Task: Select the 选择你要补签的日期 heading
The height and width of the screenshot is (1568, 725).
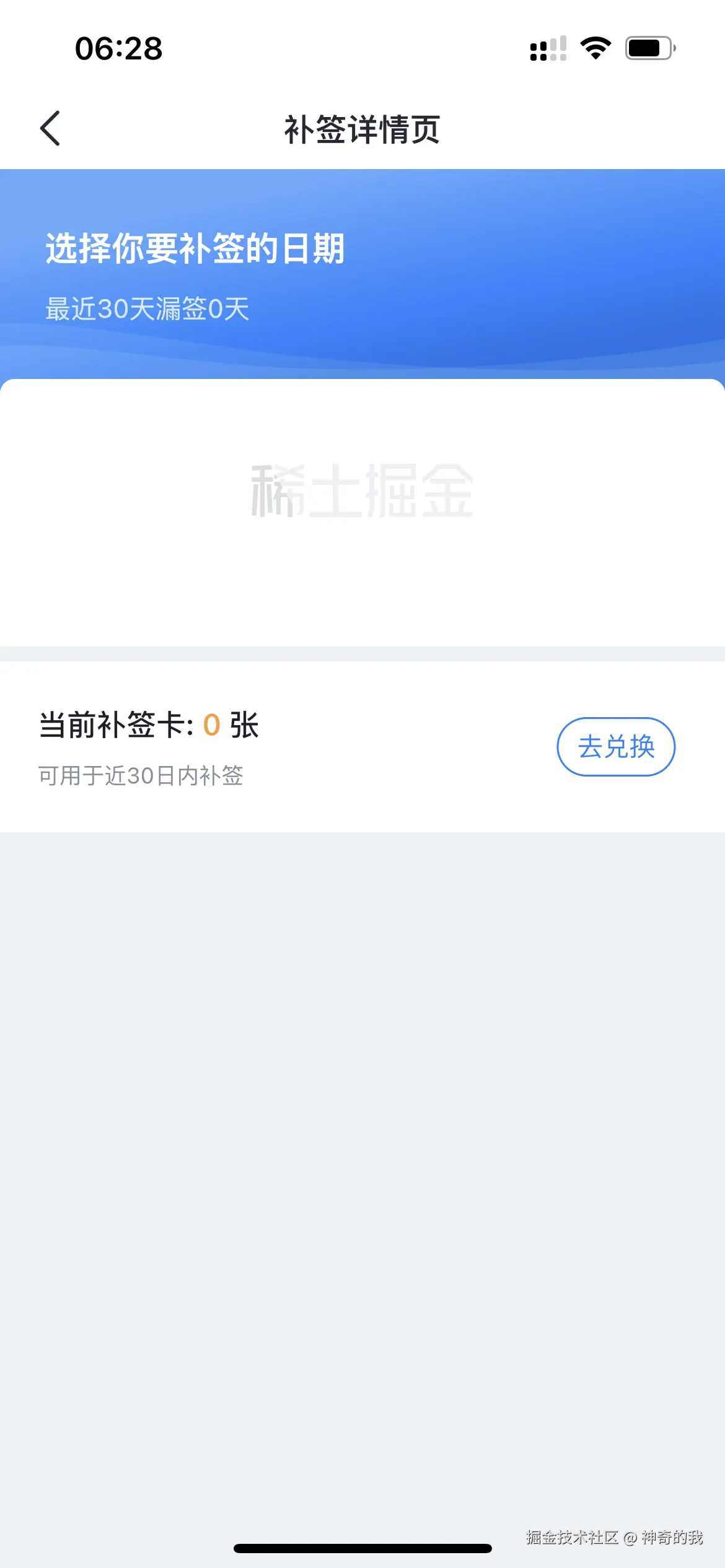Action: 196,247
